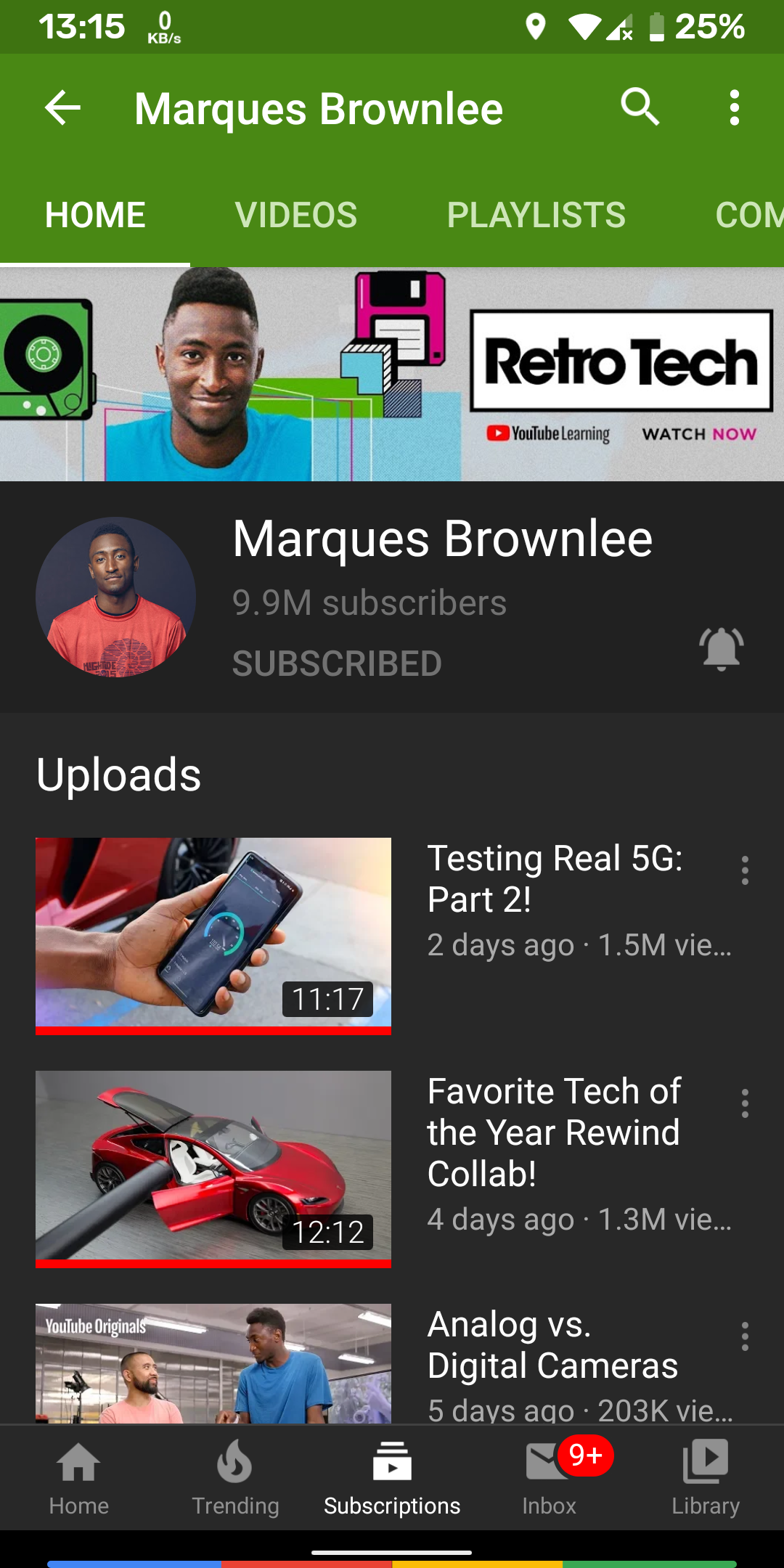Open the Trending tab
Viewport: 784px width, 1568px height.
click(235, 1477)
